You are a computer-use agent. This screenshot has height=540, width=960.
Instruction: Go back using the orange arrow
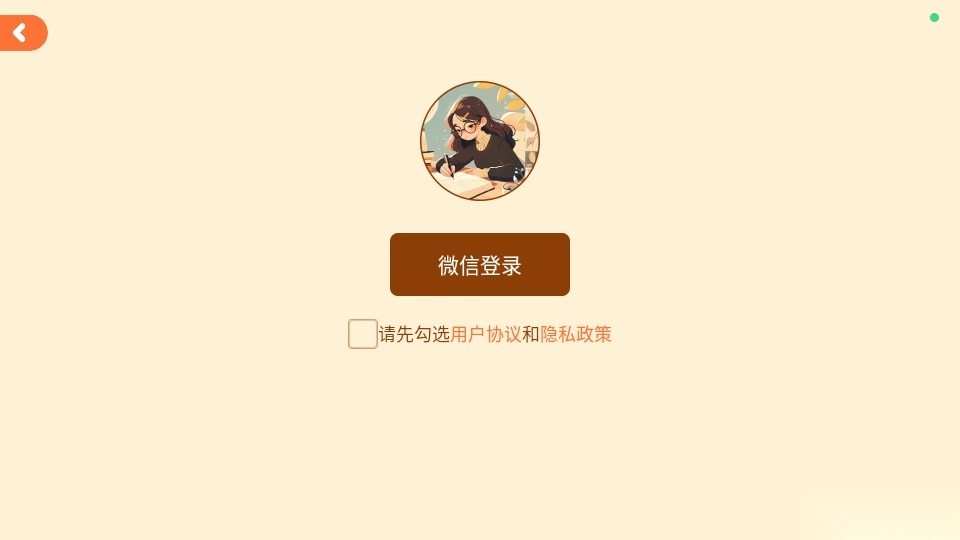coord(22,33)
